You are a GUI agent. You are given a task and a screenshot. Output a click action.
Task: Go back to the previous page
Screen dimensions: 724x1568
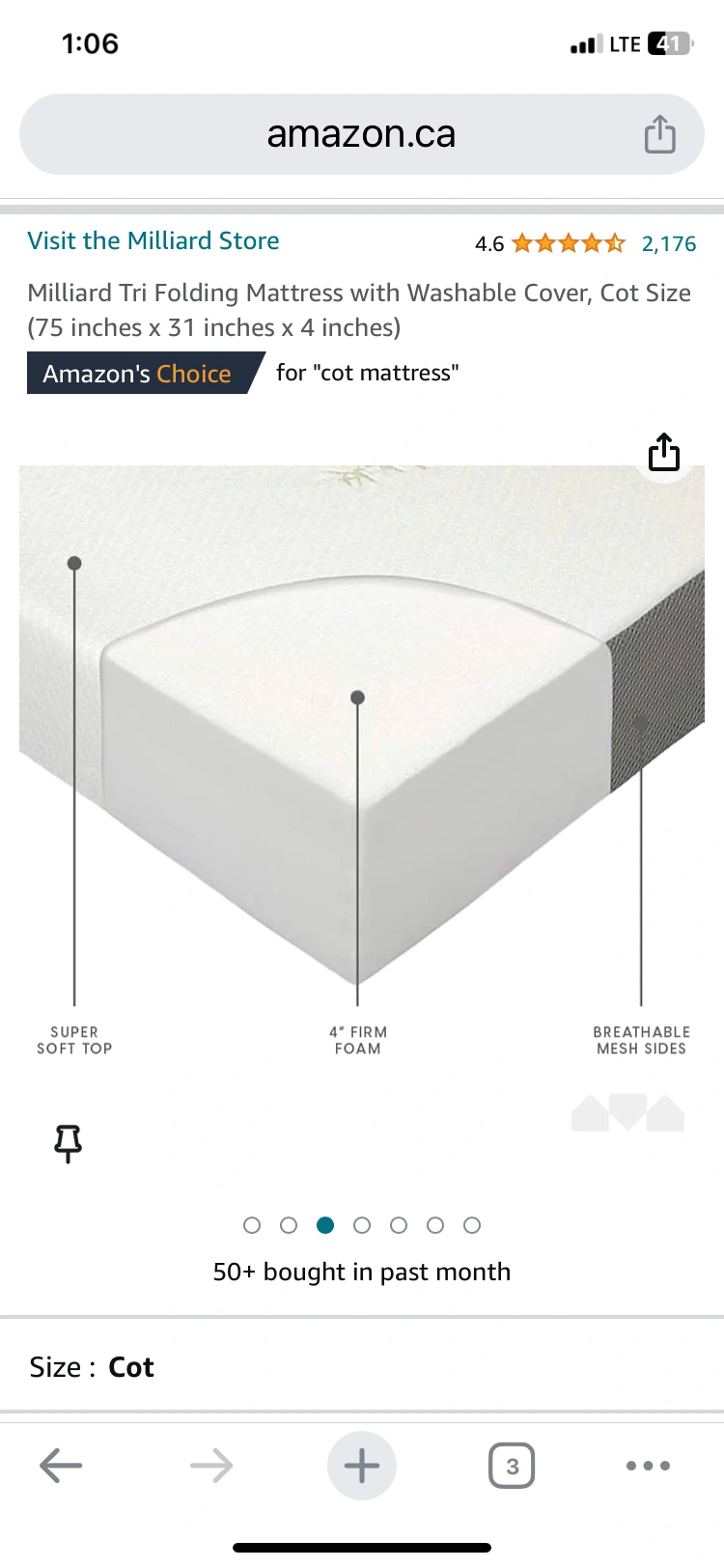[61, 1466]
